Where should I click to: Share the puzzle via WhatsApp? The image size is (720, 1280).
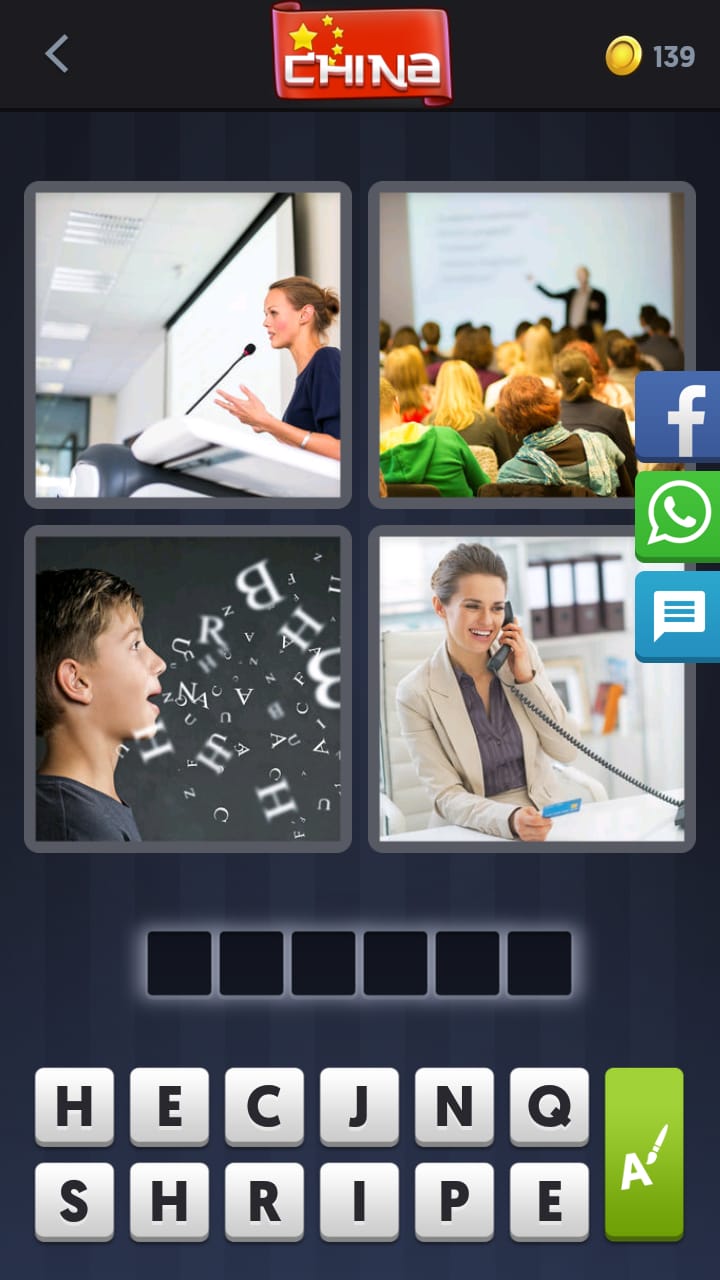pyautogui.click(x=680, y=516)
